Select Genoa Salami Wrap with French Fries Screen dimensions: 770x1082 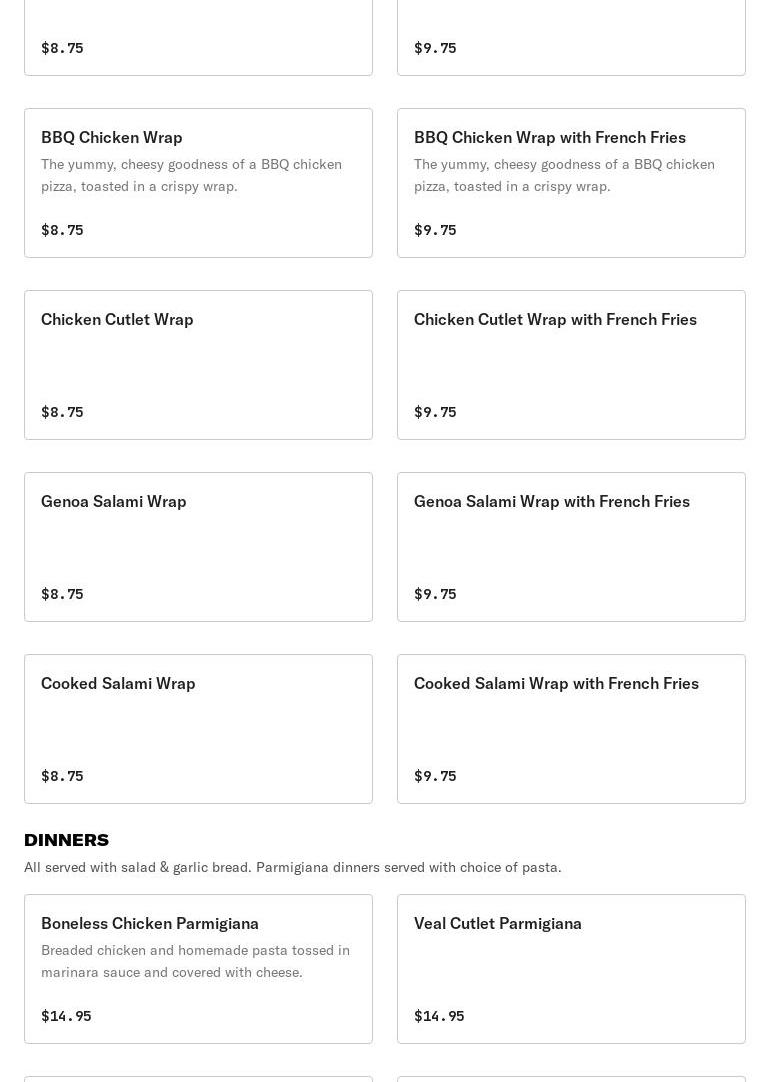(x=571, y=547)
